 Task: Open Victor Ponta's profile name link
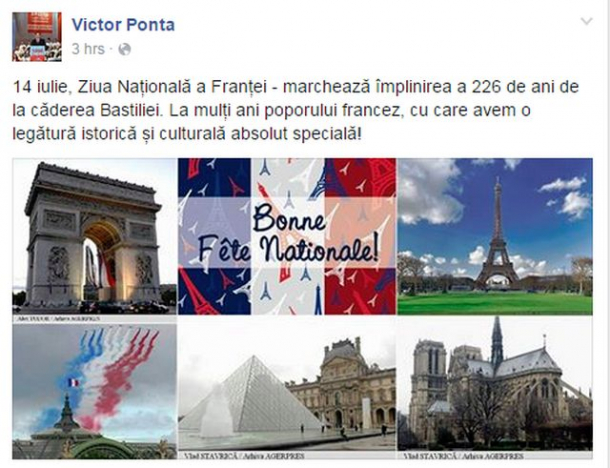coord(122,24)
